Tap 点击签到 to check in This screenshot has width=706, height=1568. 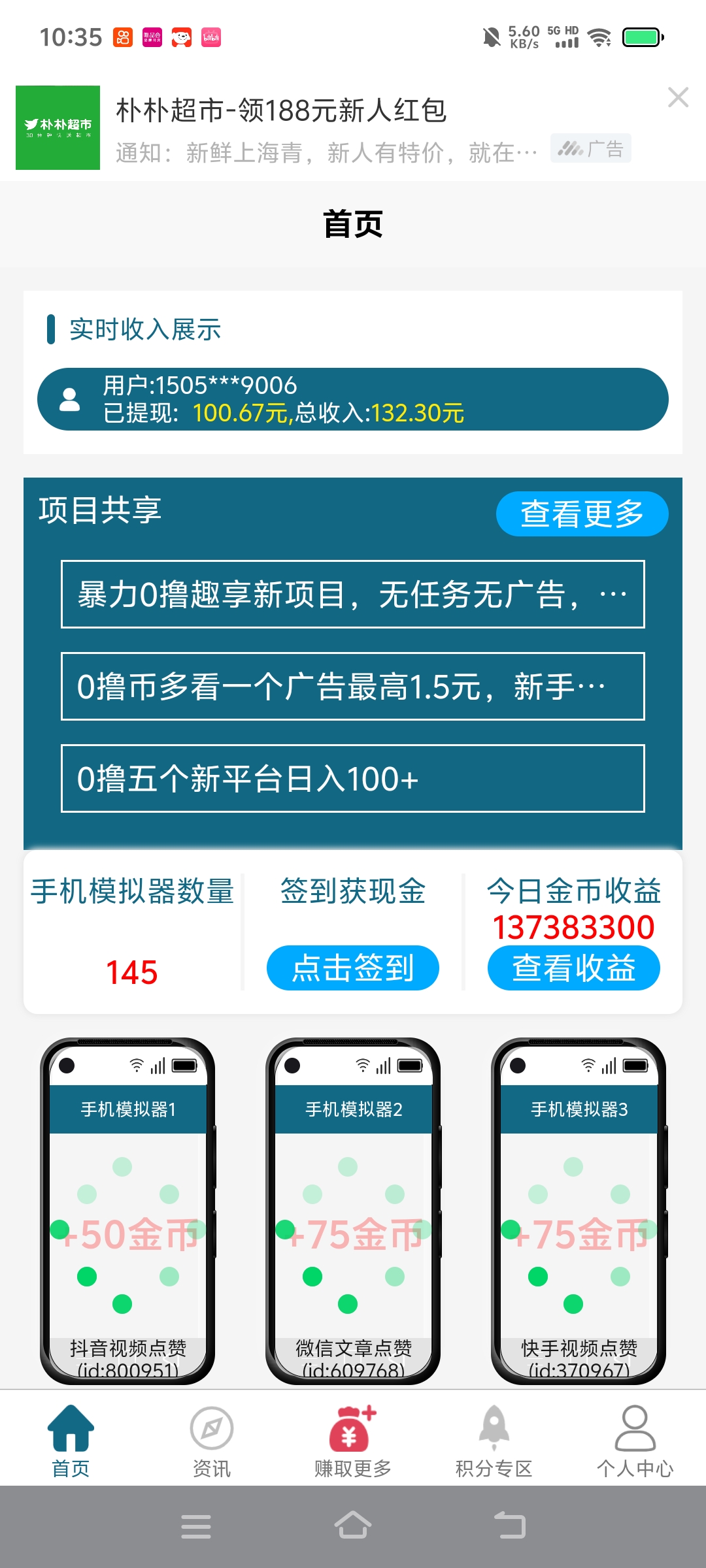pyautogui.click(x=353, y=968)
